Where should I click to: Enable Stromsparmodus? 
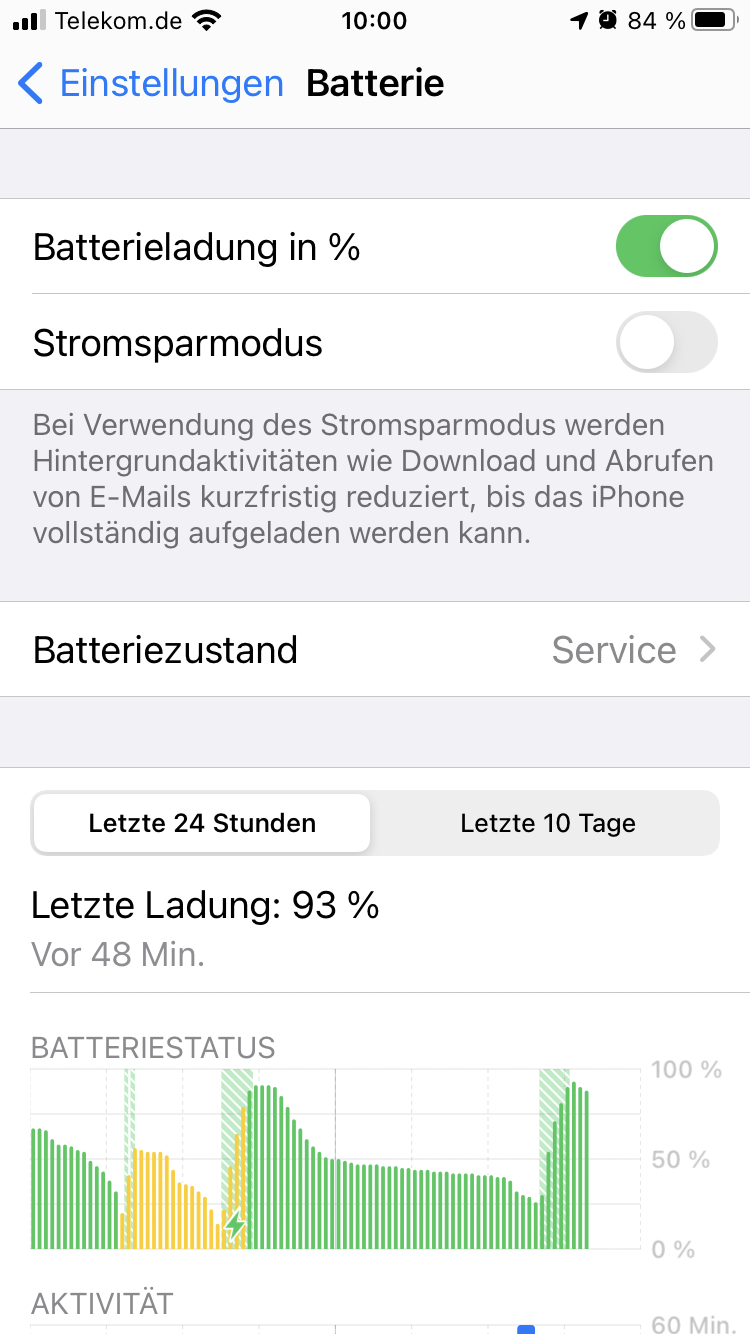667,342
